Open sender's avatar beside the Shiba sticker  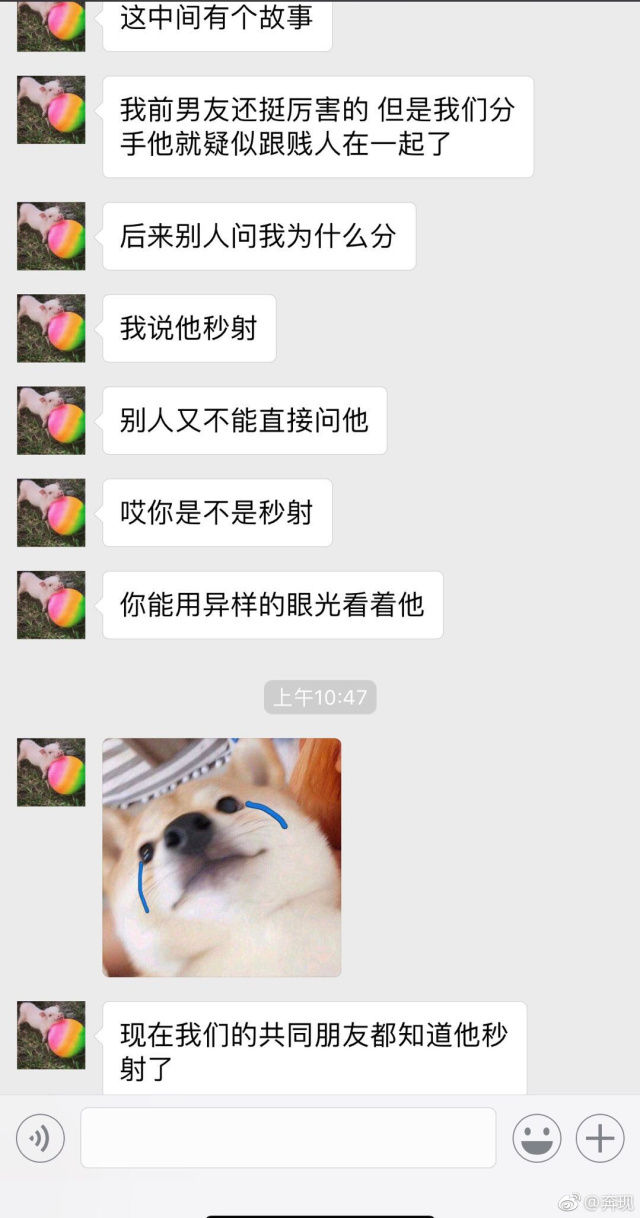(x=51, y=772)
